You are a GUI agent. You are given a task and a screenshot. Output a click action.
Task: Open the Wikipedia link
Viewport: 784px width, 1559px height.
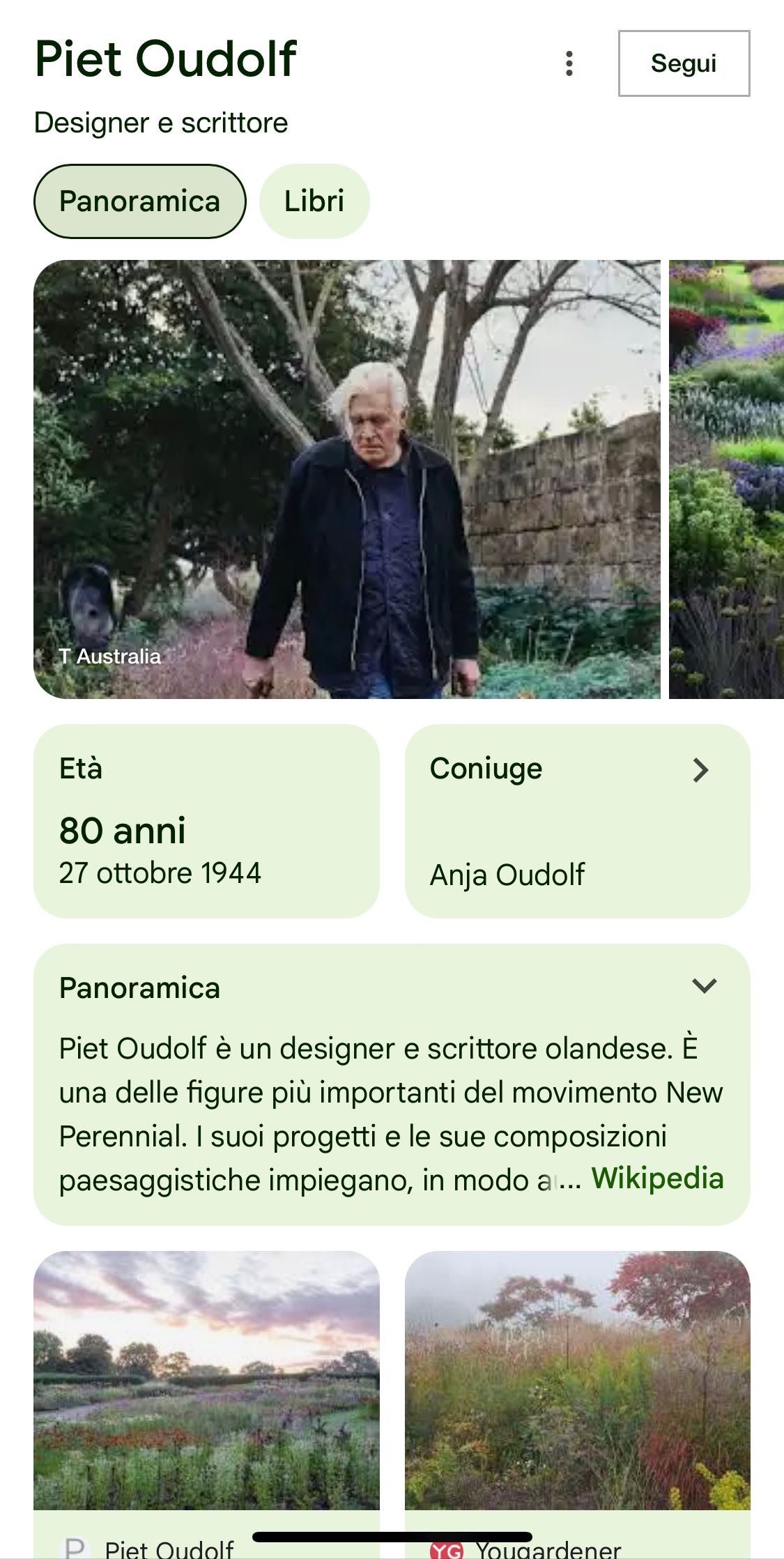pos(657,1178)
